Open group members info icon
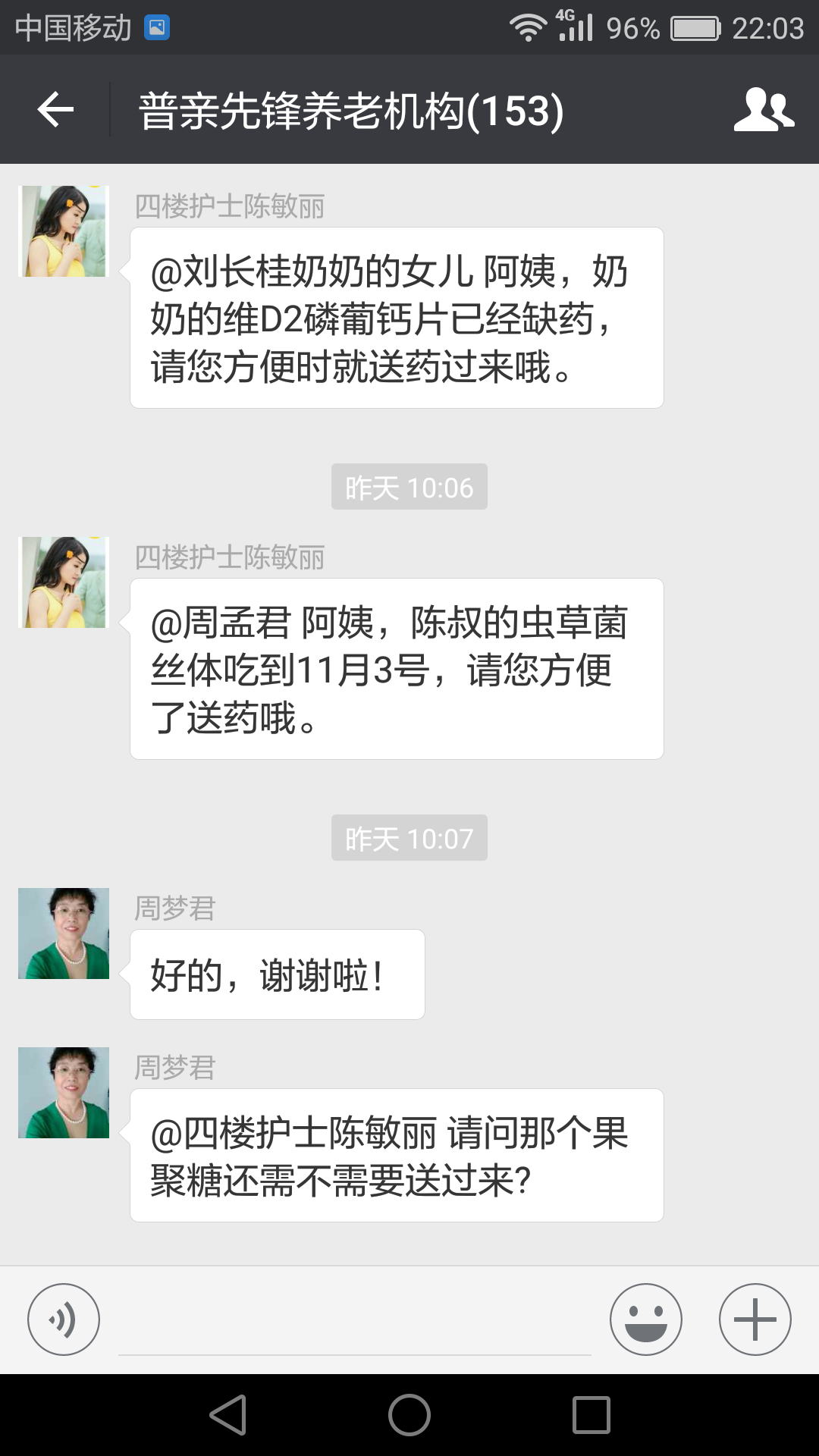Image resolution: width=819 pixels, height=1456 pixels. [x=764, y=110]
